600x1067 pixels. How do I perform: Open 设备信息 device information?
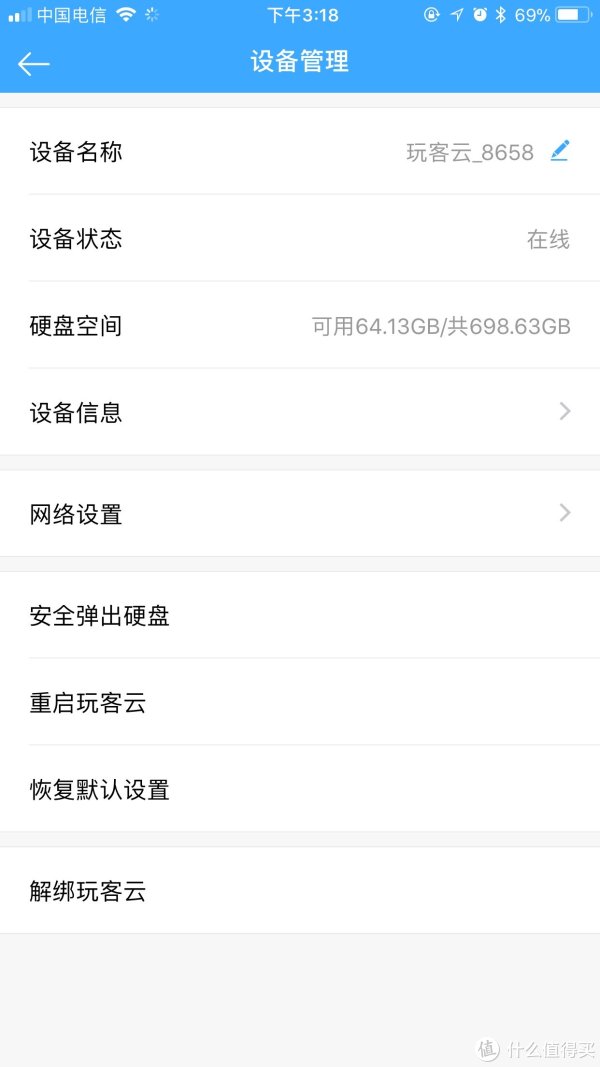(x=300, y=412)
